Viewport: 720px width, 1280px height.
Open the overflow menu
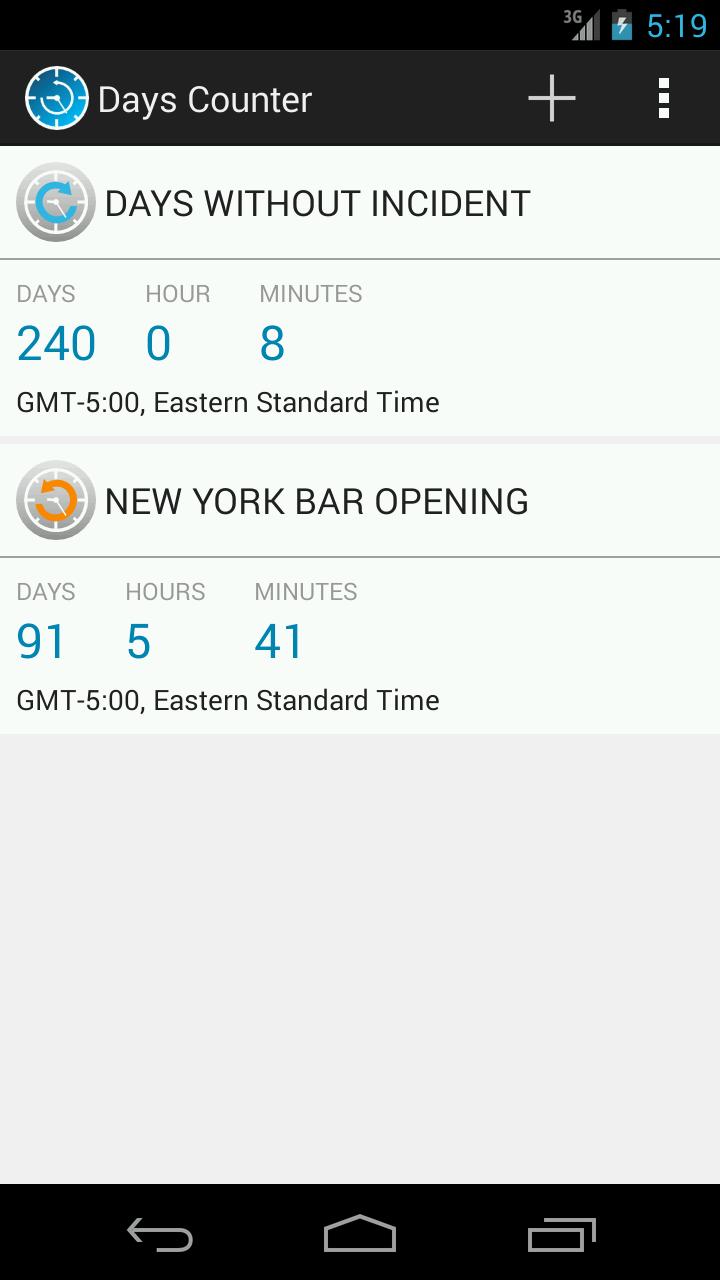coord(664,98)
